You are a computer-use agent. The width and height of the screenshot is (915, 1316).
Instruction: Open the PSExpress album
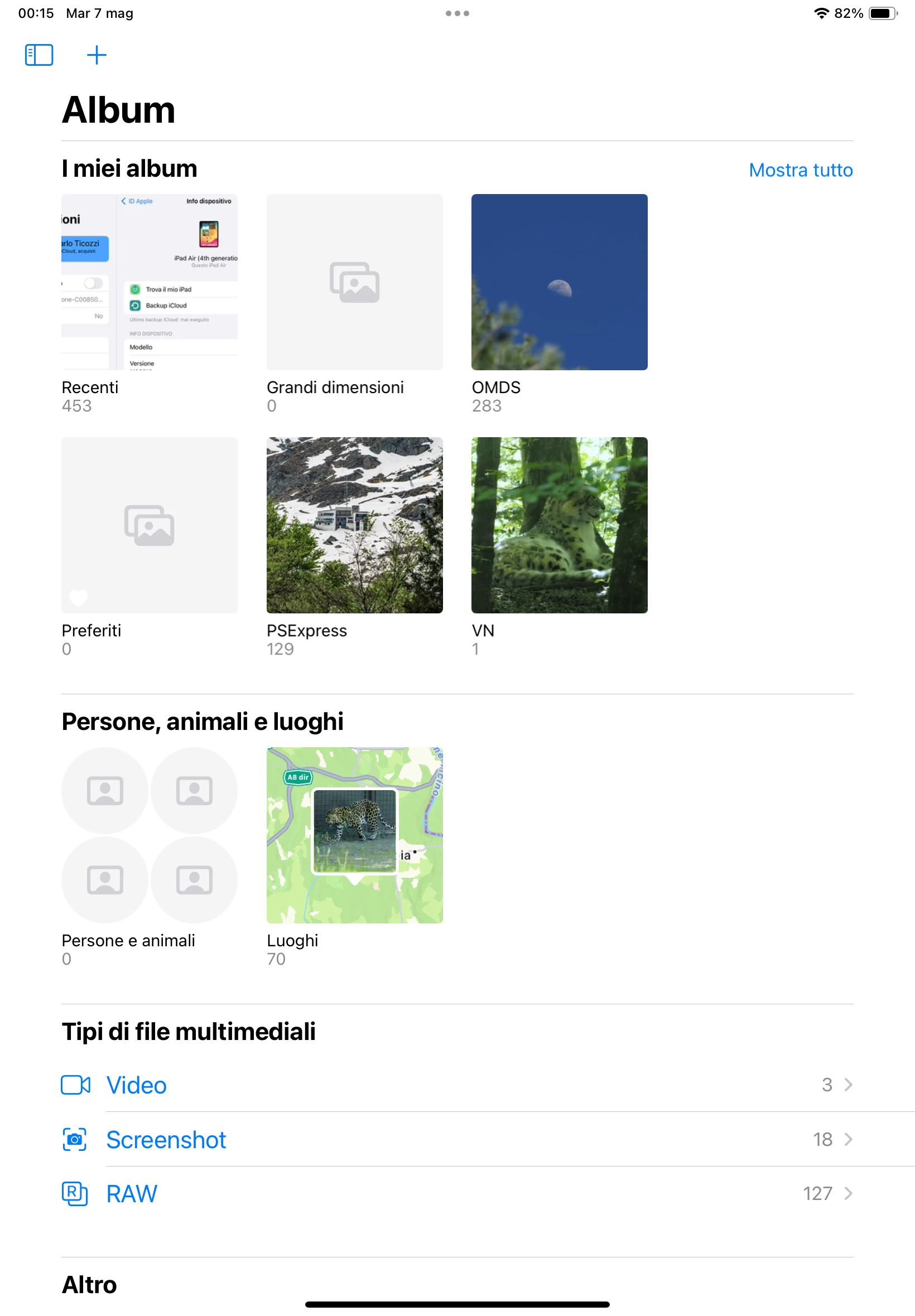click(354, 525)
